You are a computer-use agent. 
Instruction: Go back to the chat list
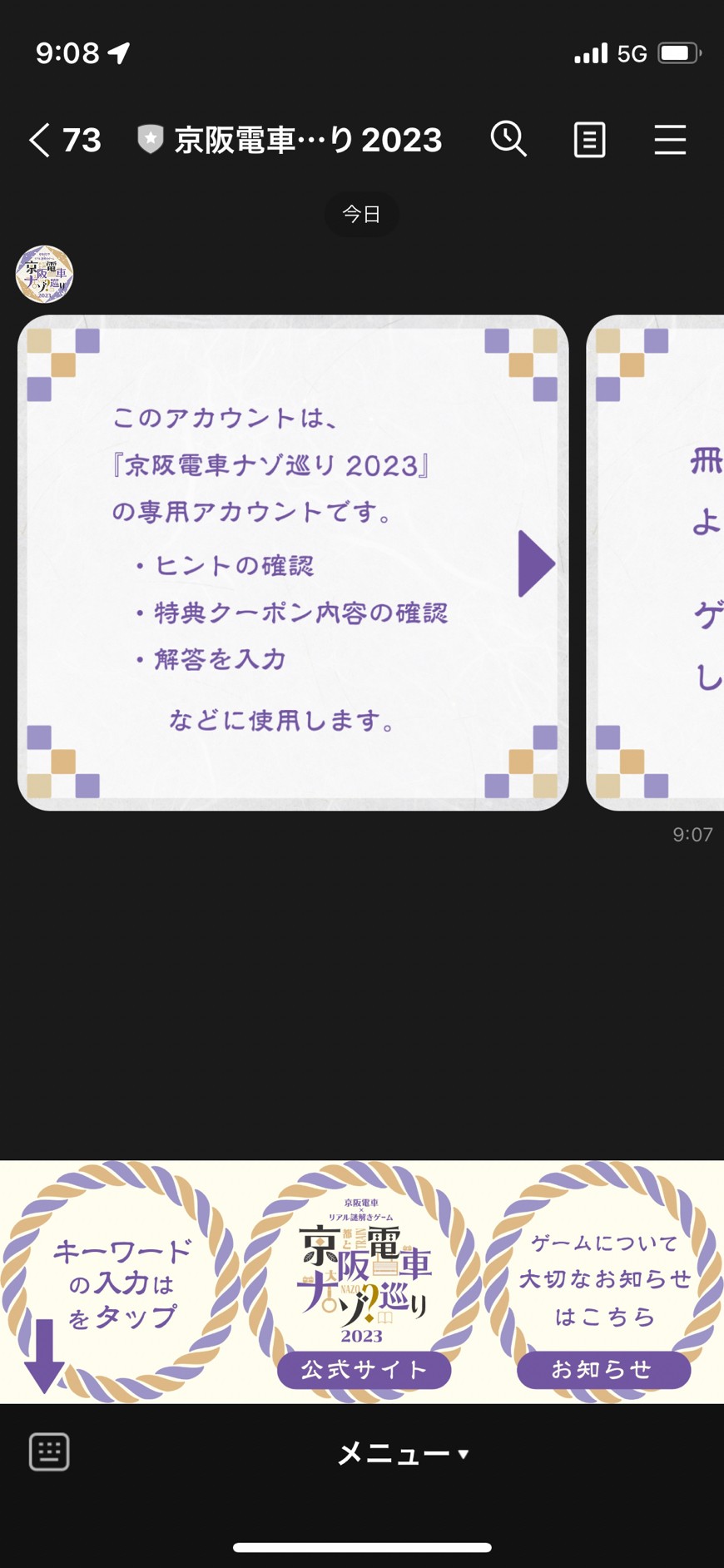pyautogui.click(x=63, y=140)
